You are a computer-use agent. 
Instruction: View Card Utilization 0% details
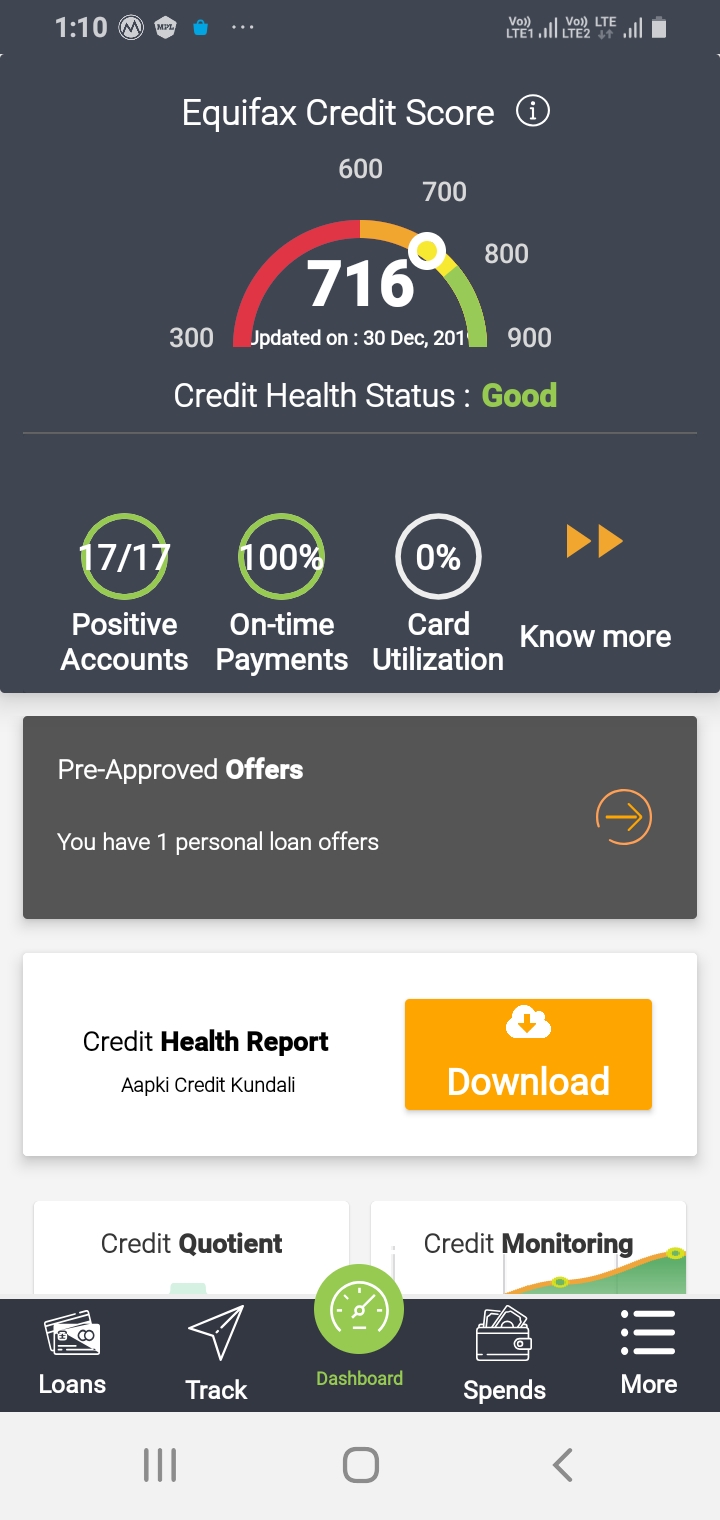[x=438, y=594]
